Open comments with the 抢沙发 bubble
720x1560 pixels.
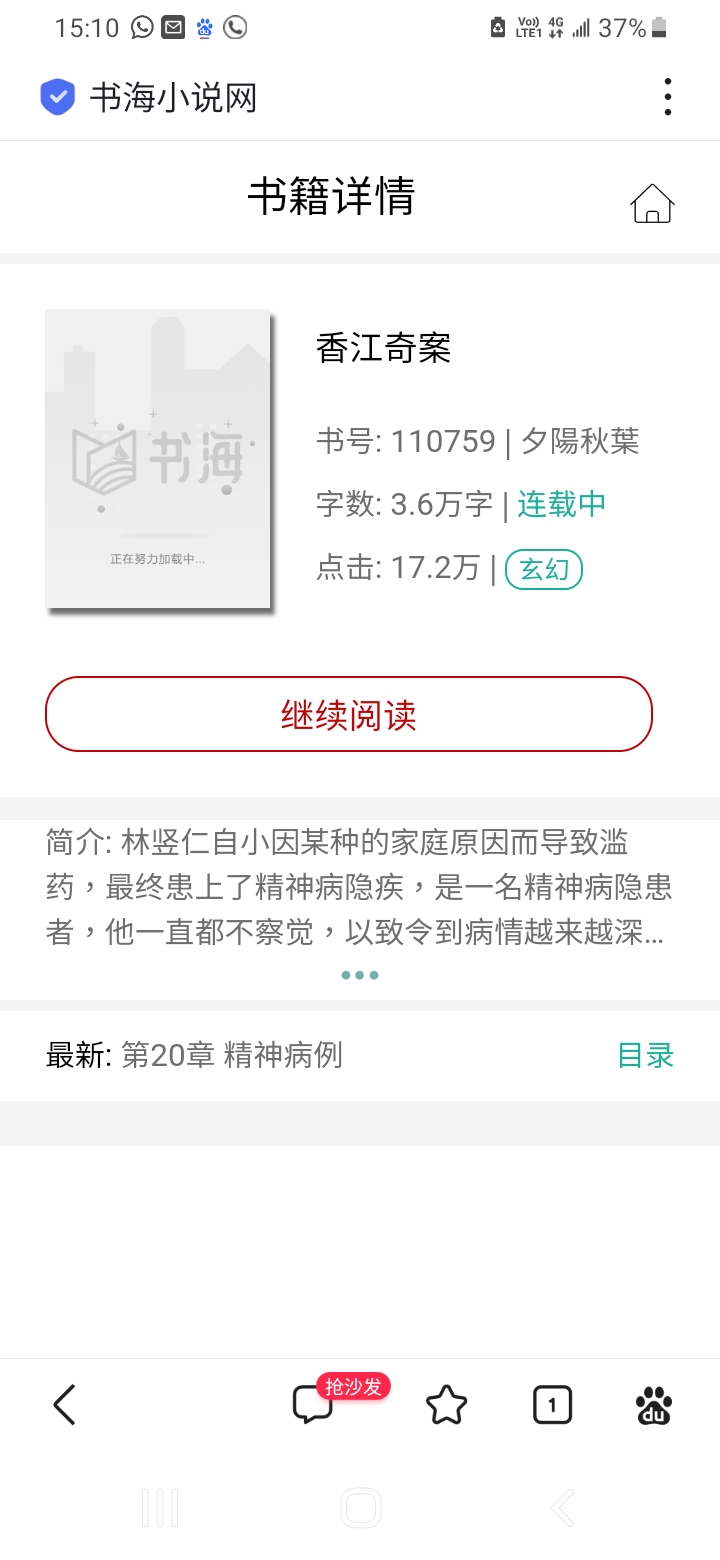click(x=313, y=1405)
